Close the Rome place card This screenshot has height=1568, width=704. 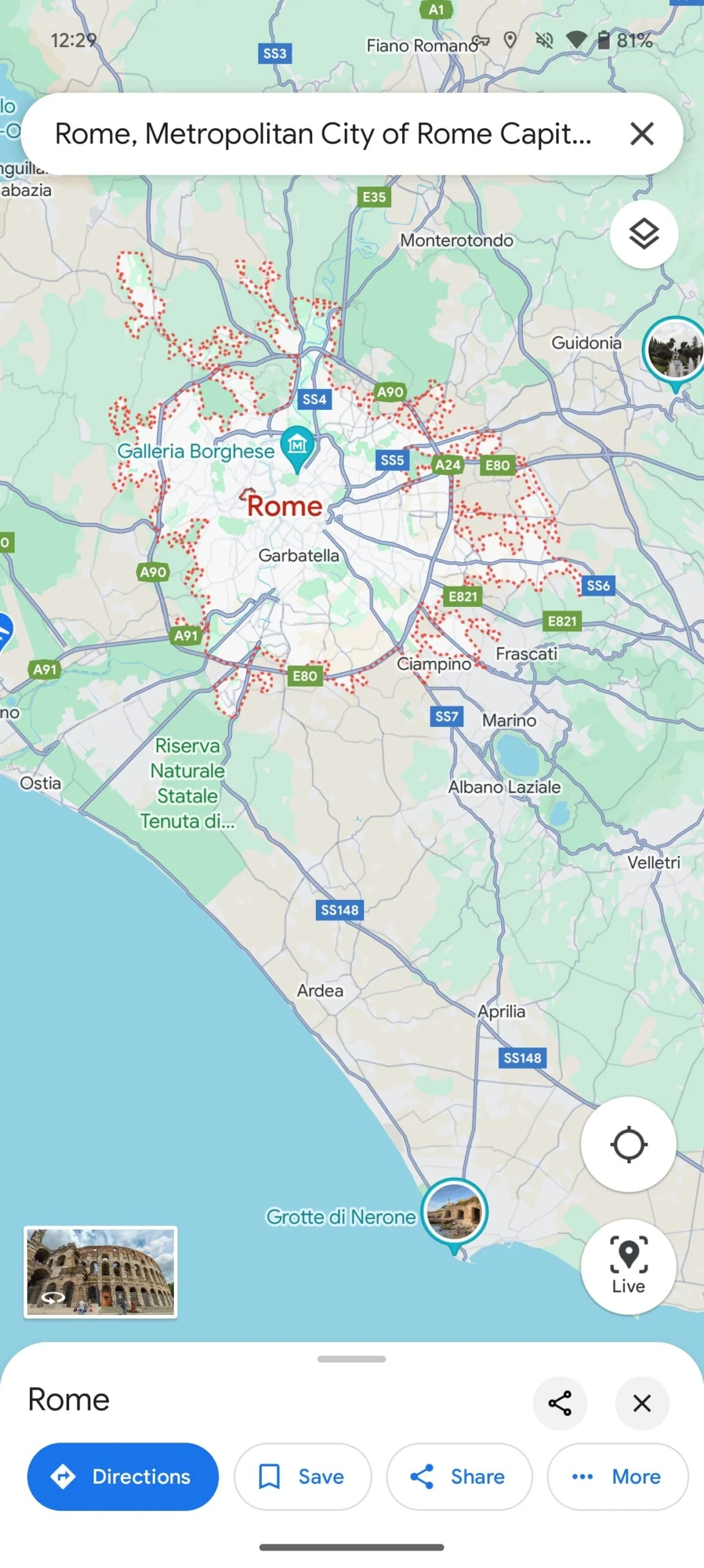point(642,1403)
